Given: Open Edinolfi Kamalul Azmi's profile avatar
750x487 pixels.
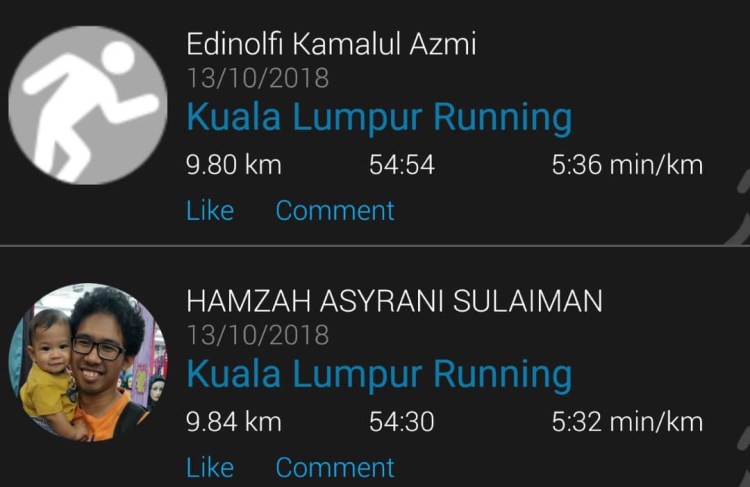Looking at the screenshot, I should click(x=88, y=105).
